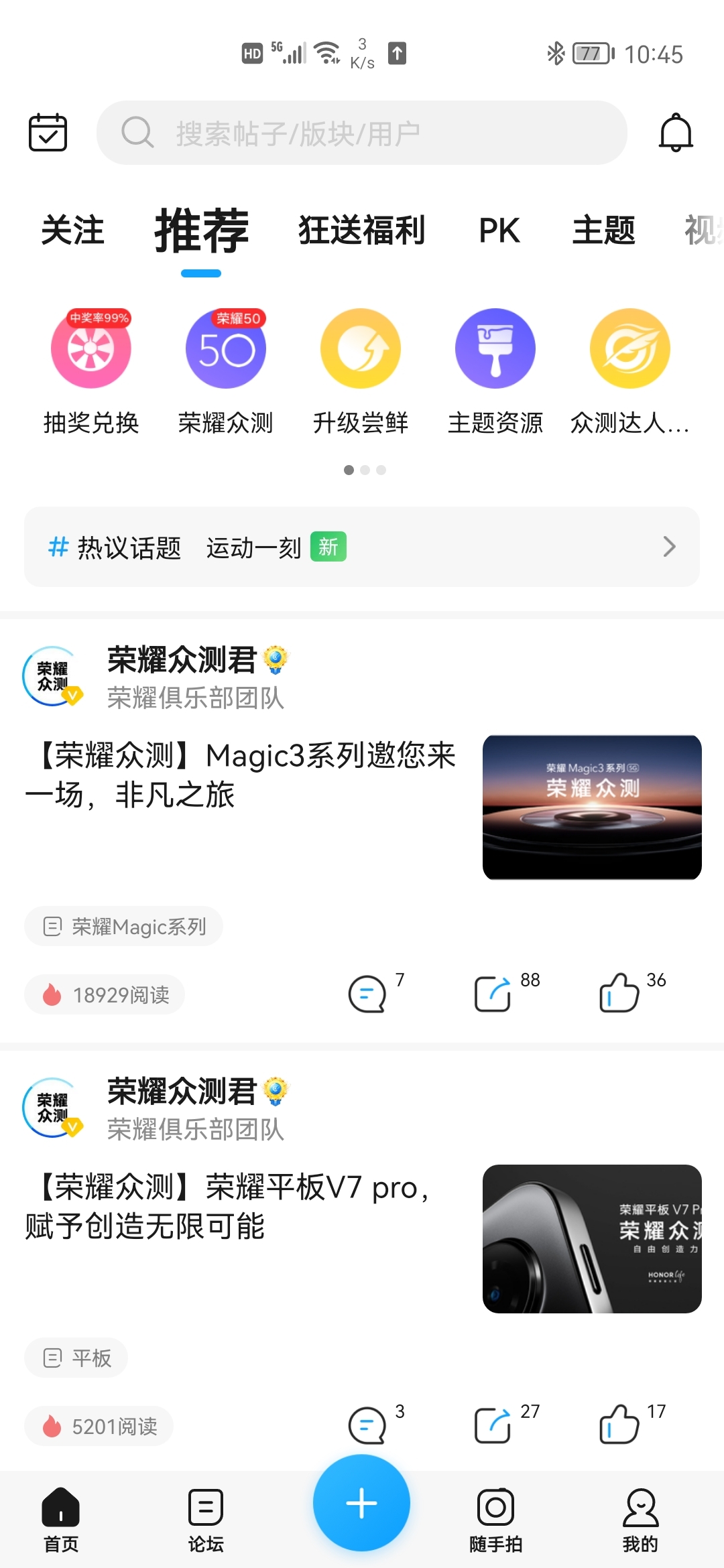Create a new post with plus button
Viewport: 724px width, 1568px height.
[x=361, y=1503]
